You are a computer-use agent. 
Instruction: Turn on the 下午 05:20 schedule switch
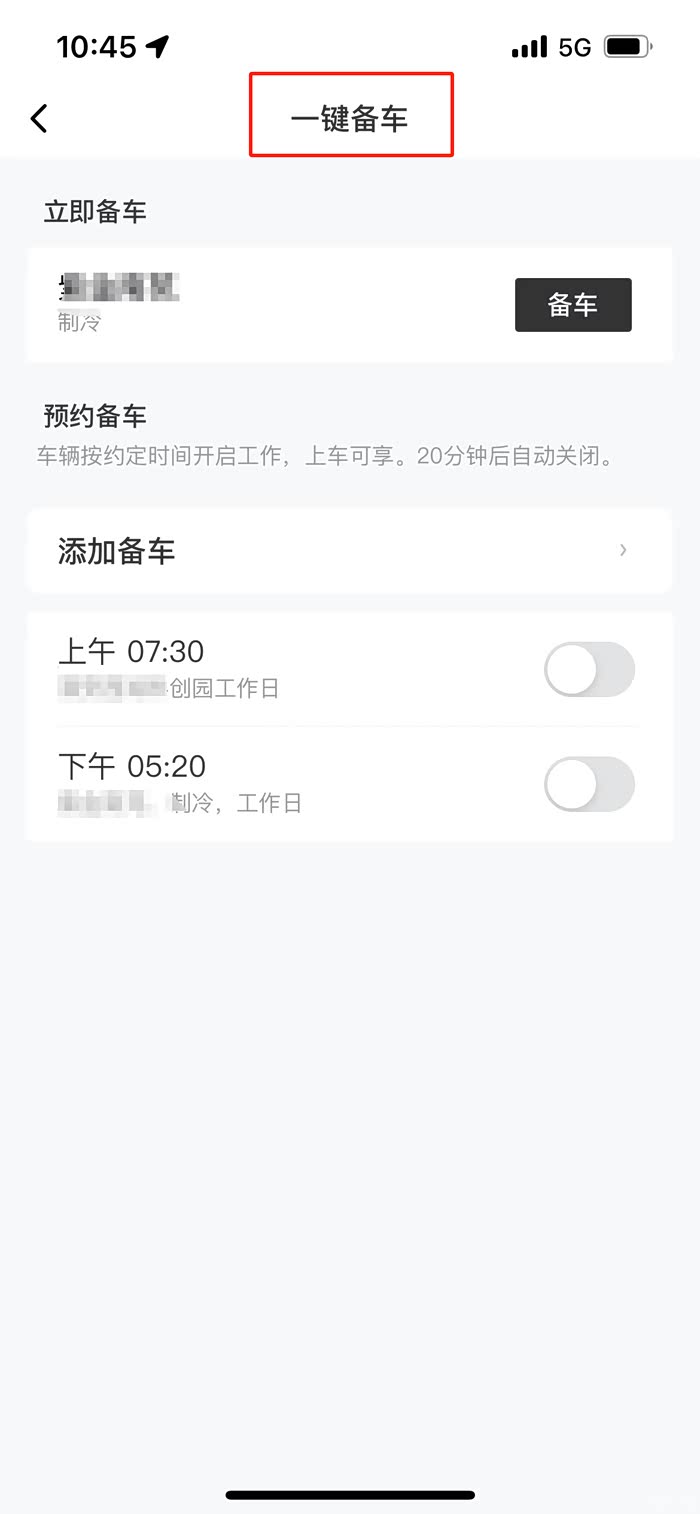tap(589, 784)
